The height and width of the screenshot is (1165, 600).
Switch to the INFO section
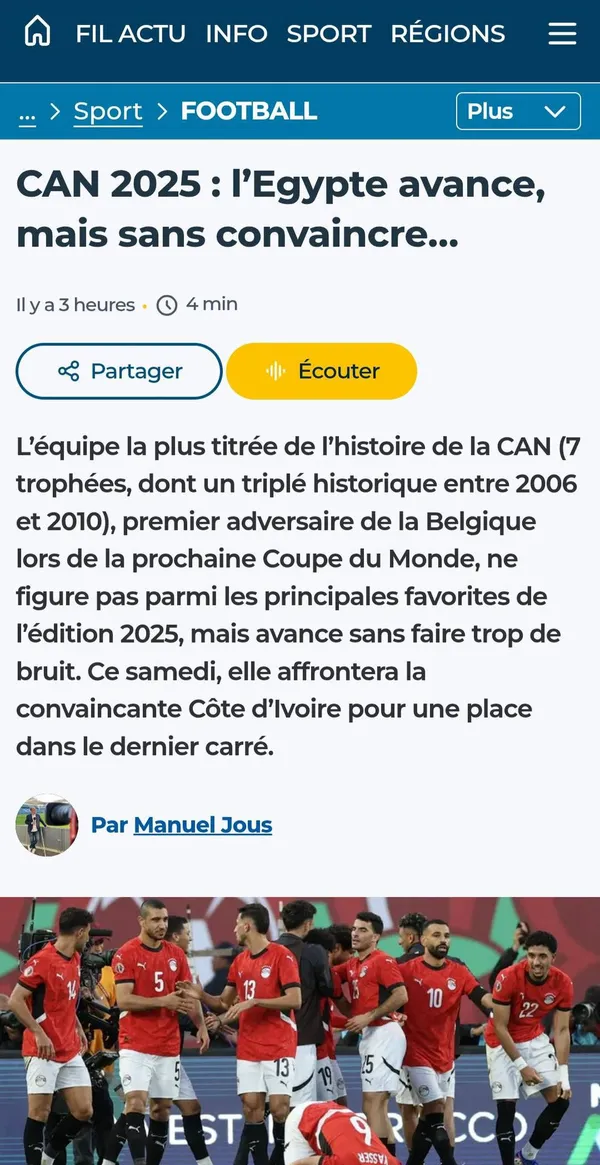(x=236, y=33)
